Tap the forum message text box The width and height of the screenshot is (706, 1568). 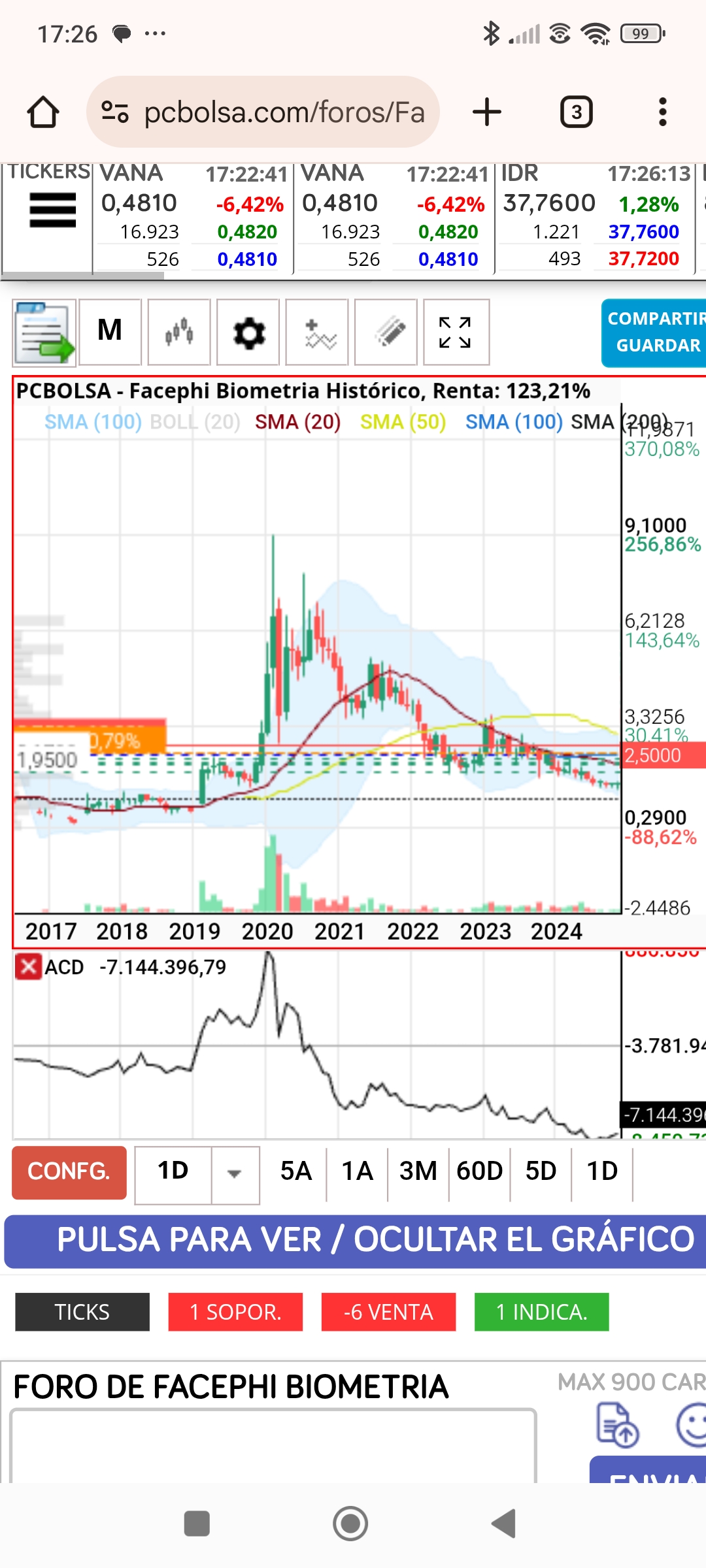coord(273,1445)
